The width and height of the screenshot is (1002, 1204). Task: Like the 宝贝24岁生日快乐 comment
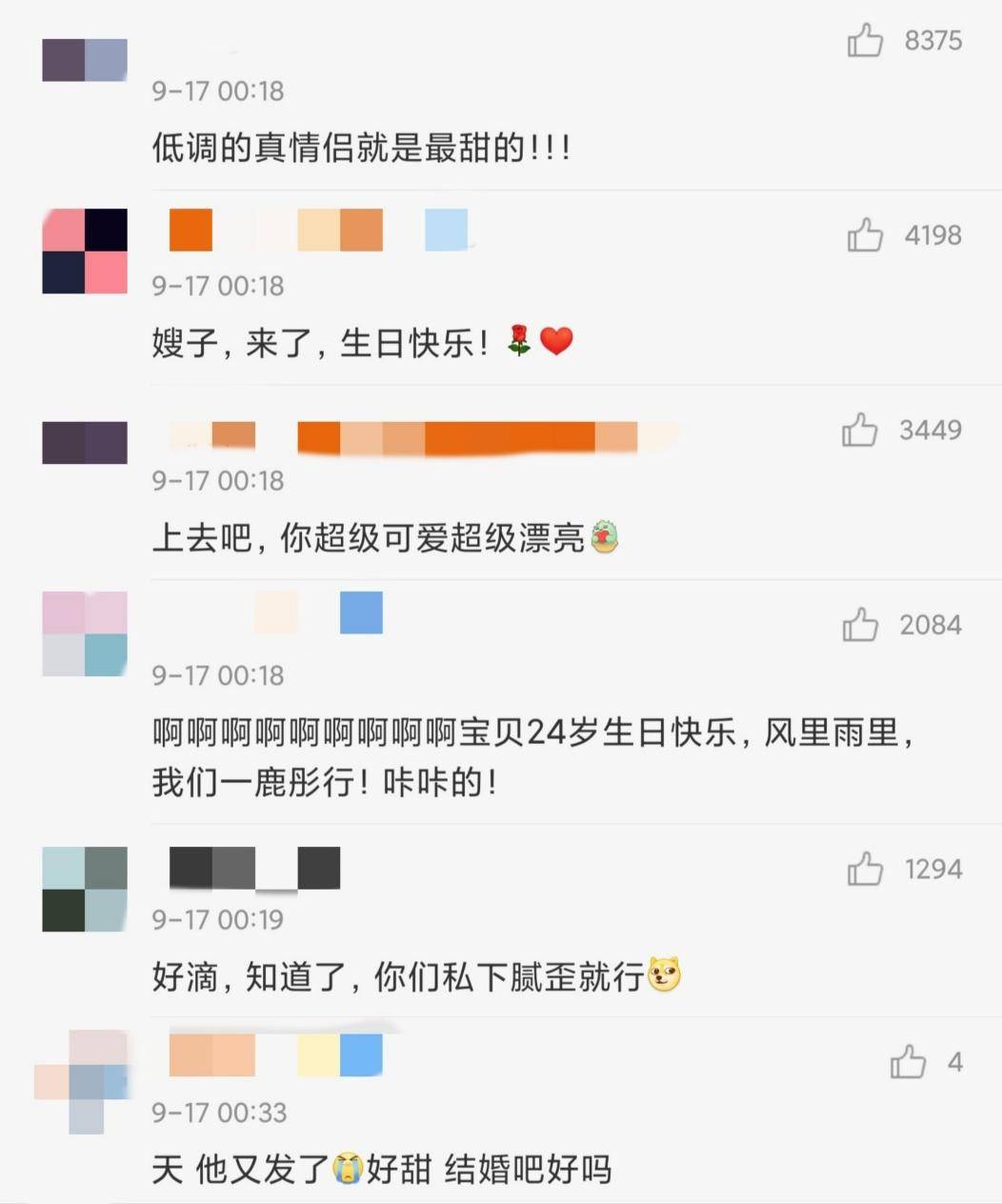pos(859,625)
